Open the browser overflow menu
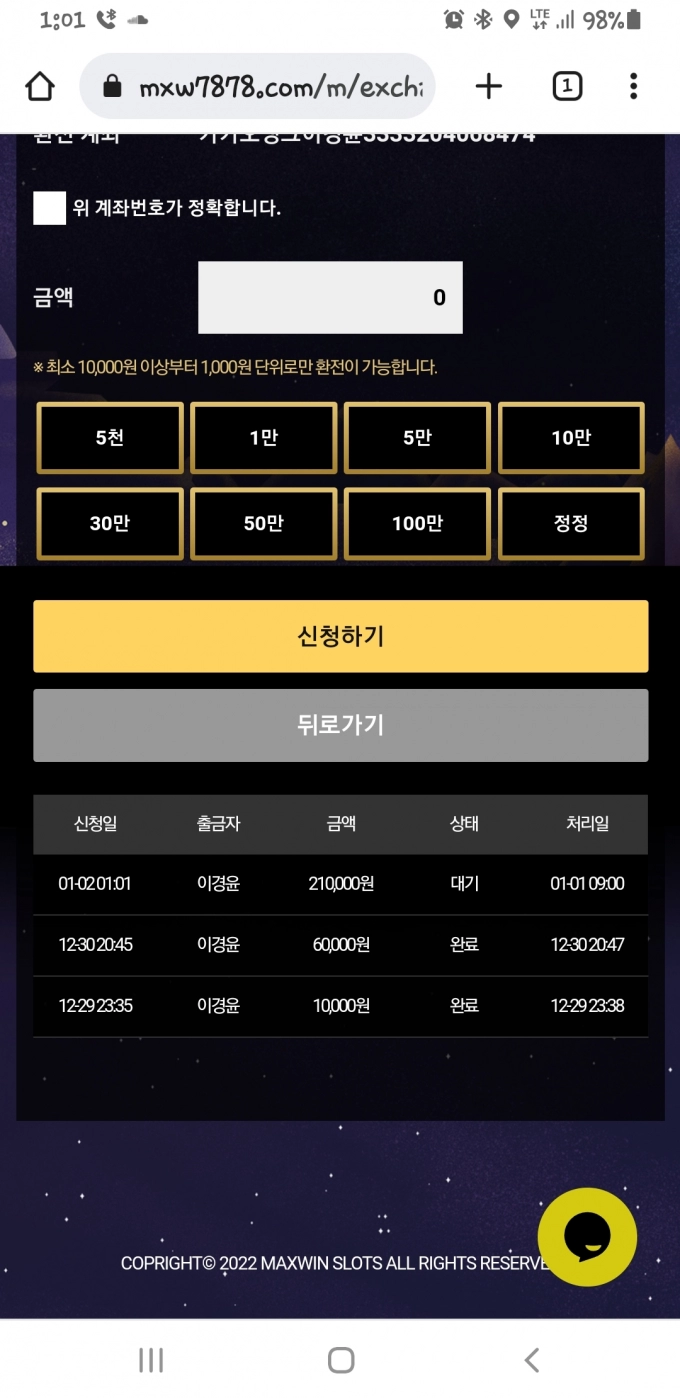Screen dimensions: 680x1398 pyautogui.click(x=633, y=87)
